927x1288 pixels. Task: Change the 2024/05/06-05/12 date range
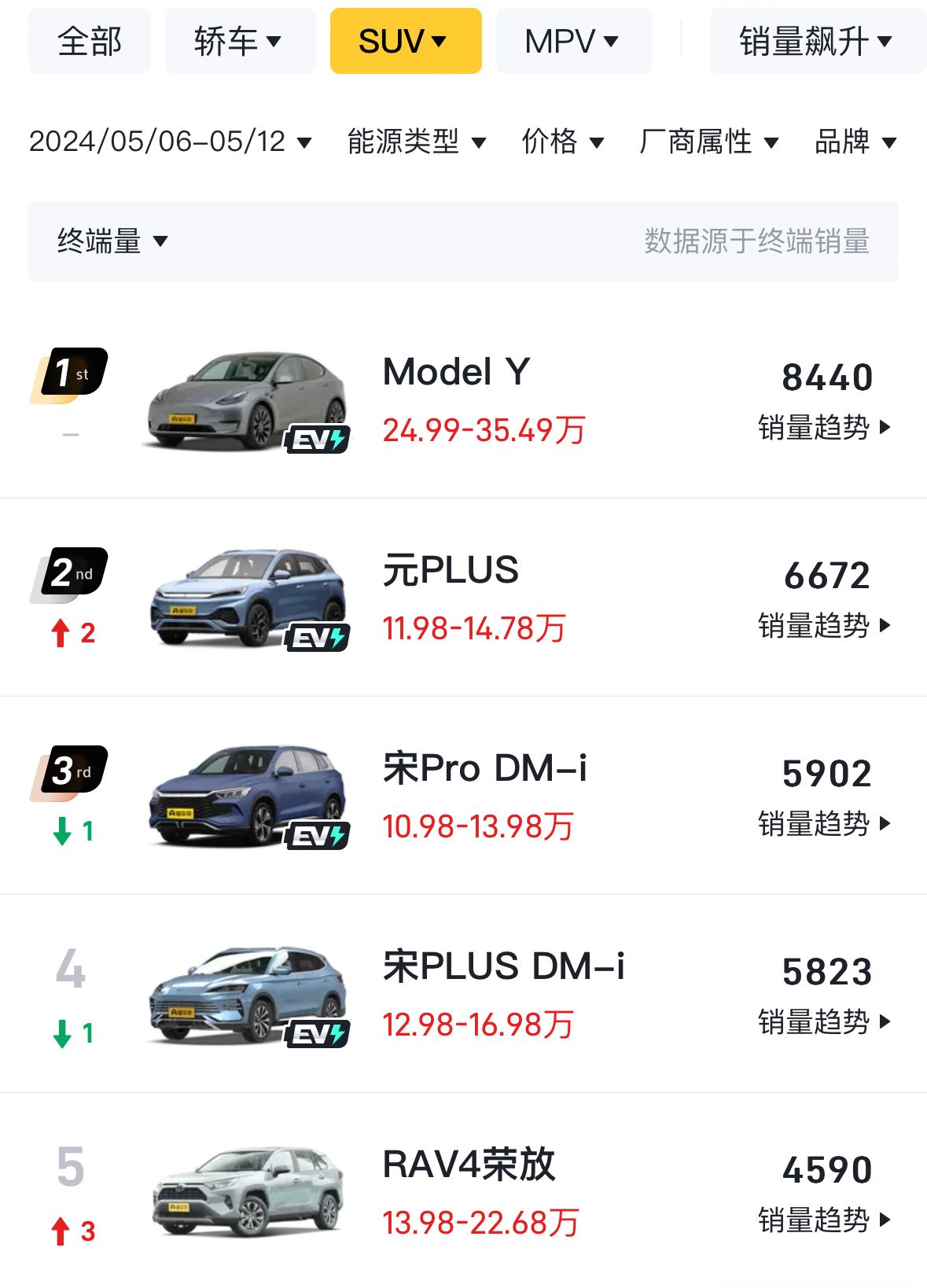(x=170, y=142)
